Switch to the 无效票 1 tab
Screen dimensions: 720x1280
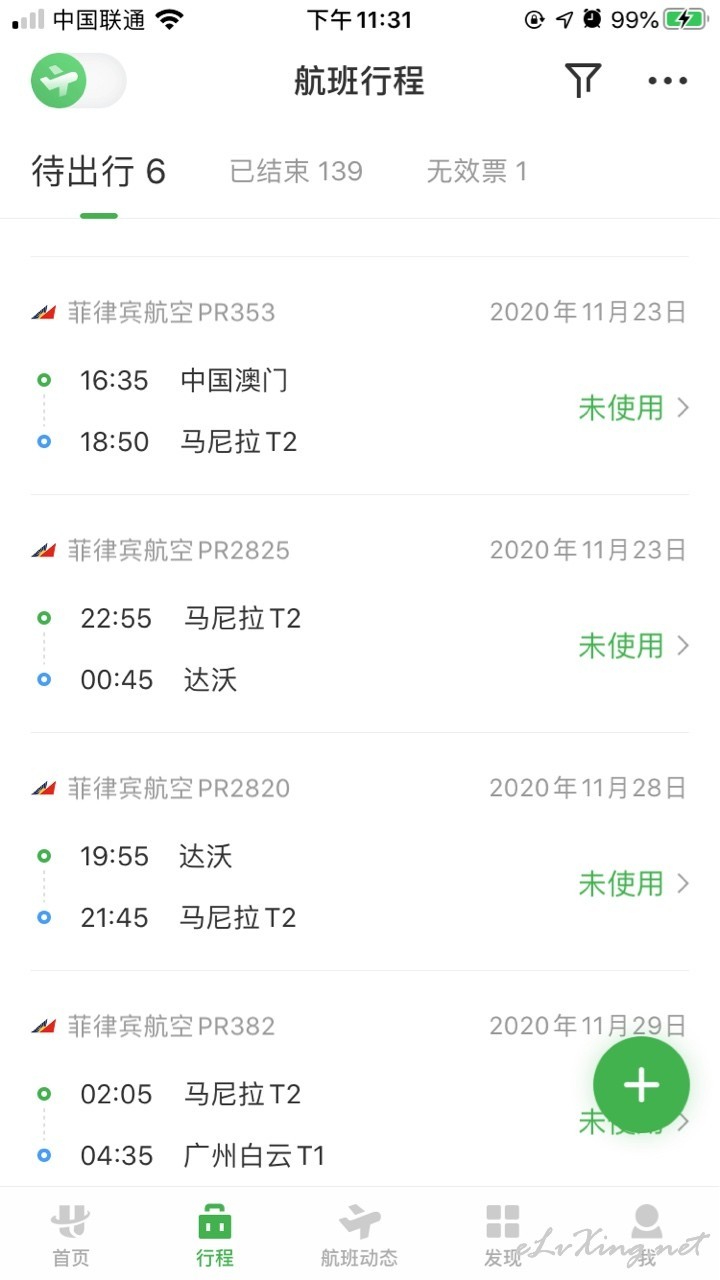point(477,171)
